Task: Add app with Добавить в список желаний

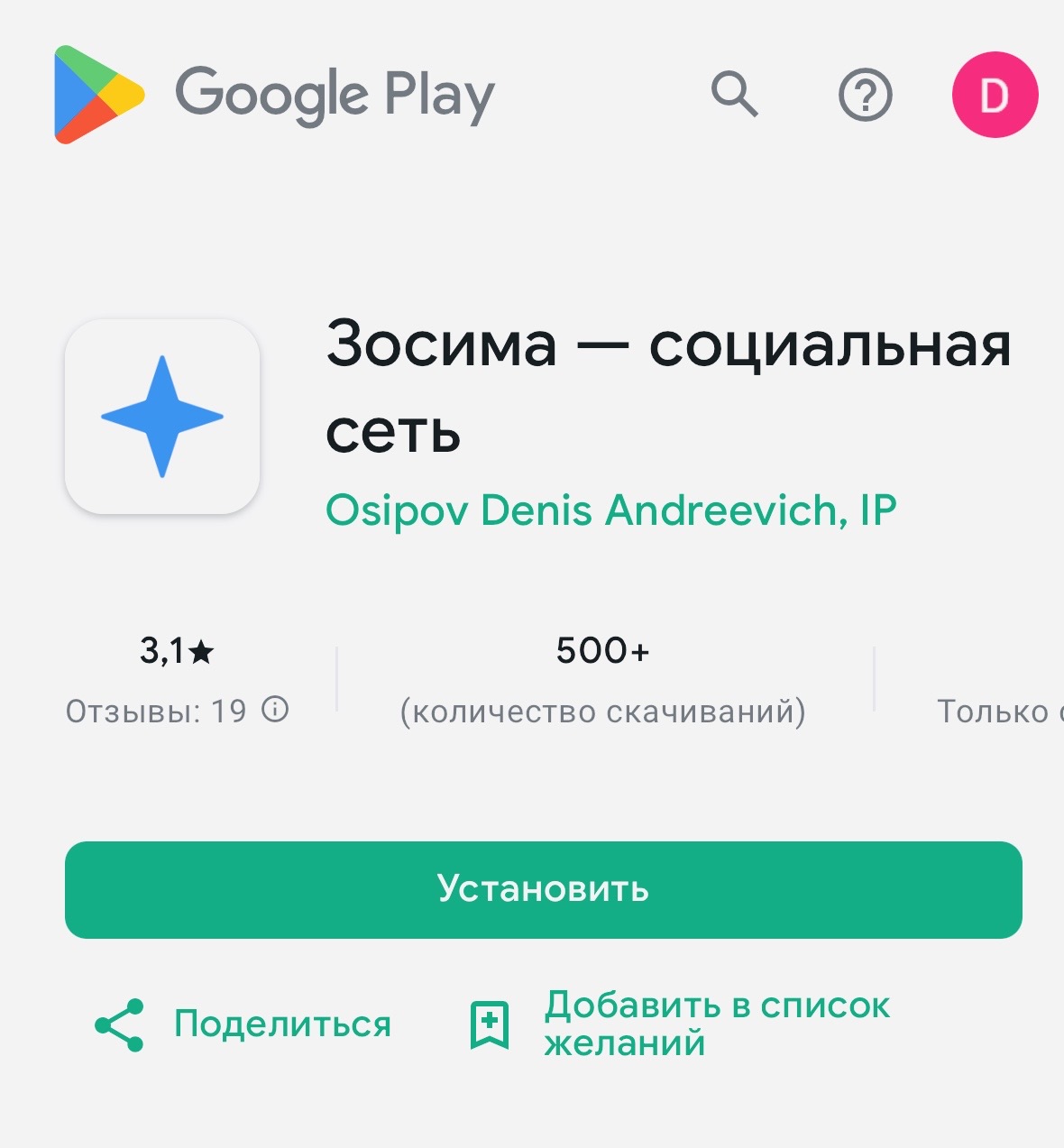Action: (x=681, y=1024)
